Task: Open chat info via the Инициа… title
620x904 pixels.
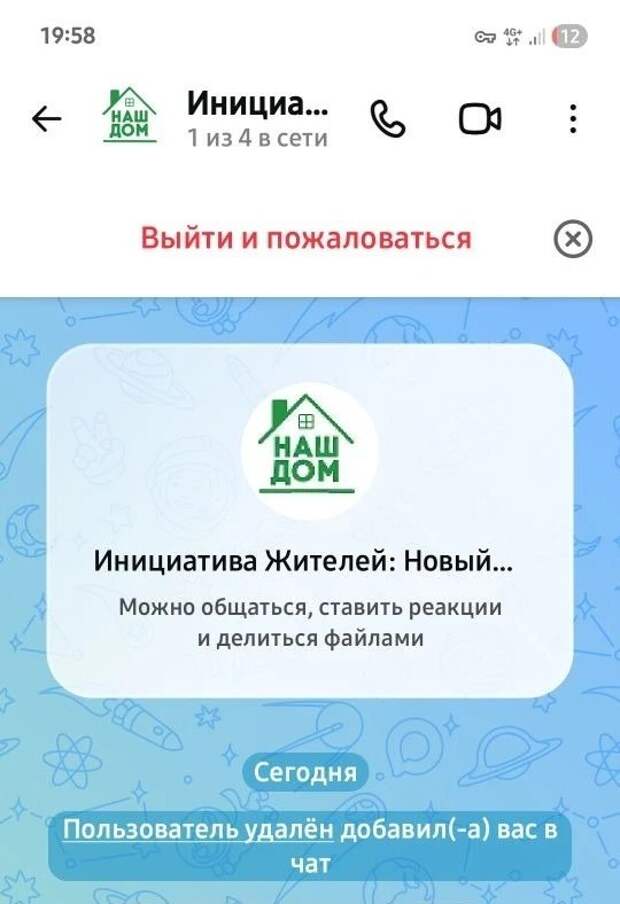Action: pos(257,104)
